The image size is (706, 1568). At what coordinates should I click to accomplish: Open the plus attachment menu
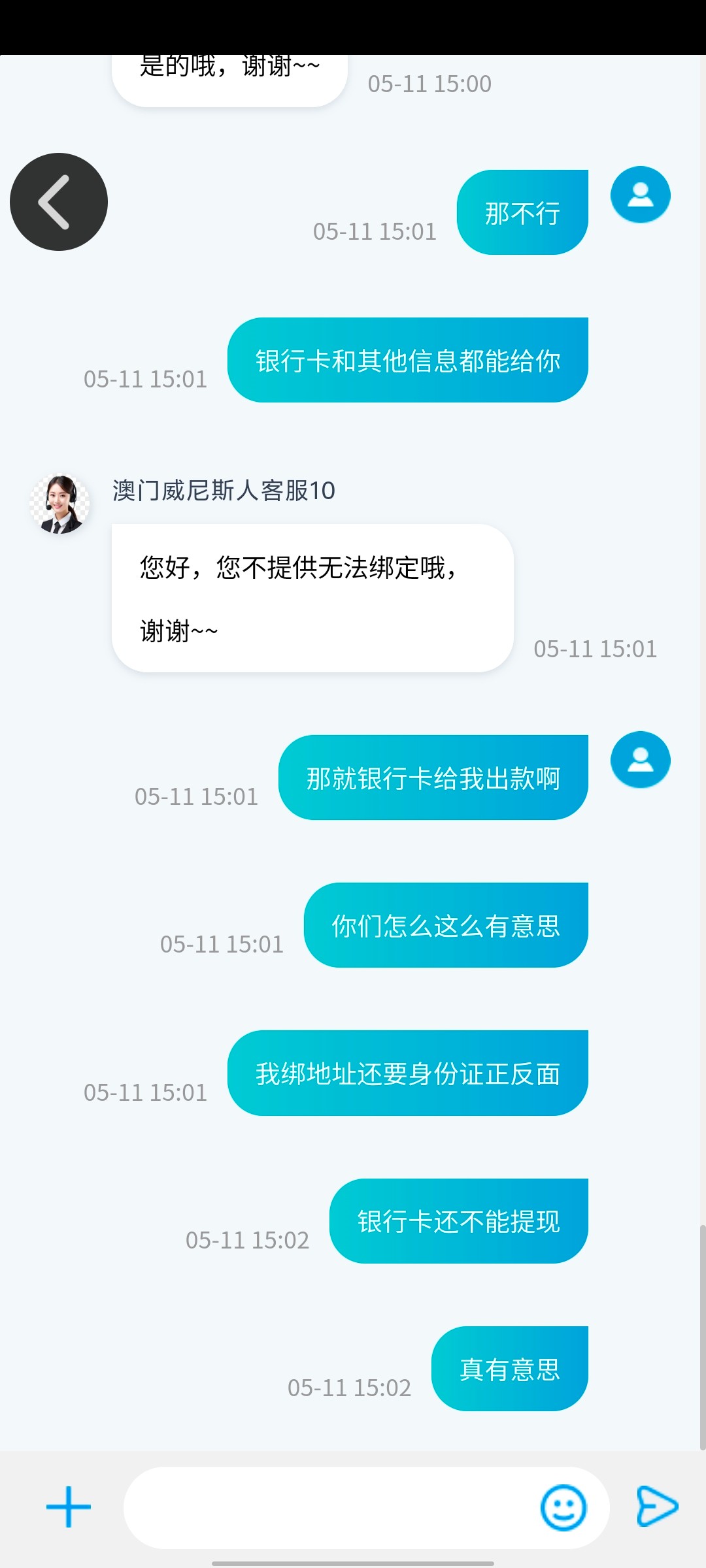click(69, 1507)
